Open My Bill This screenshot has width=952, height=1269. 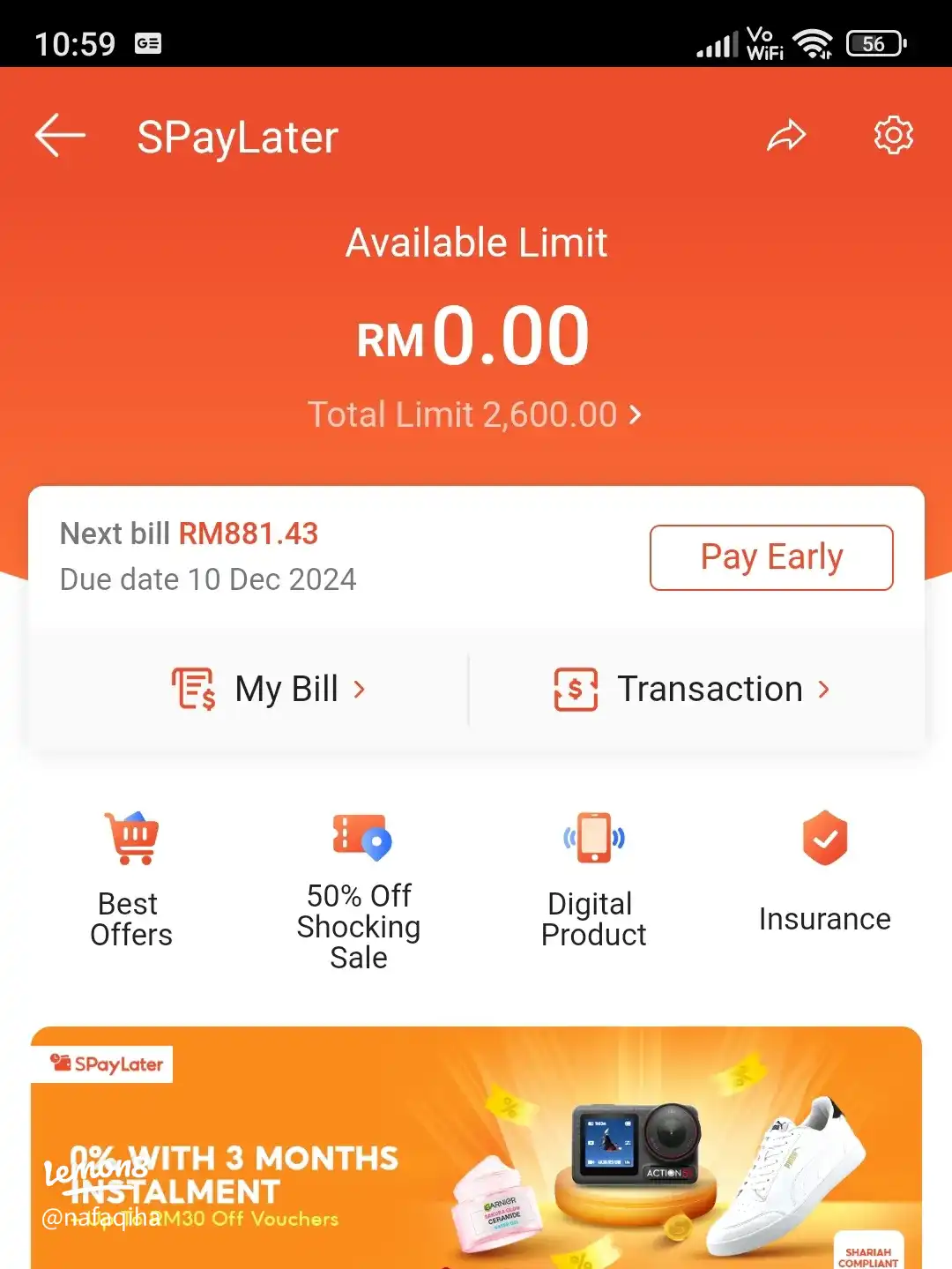[x=268, y=689]
